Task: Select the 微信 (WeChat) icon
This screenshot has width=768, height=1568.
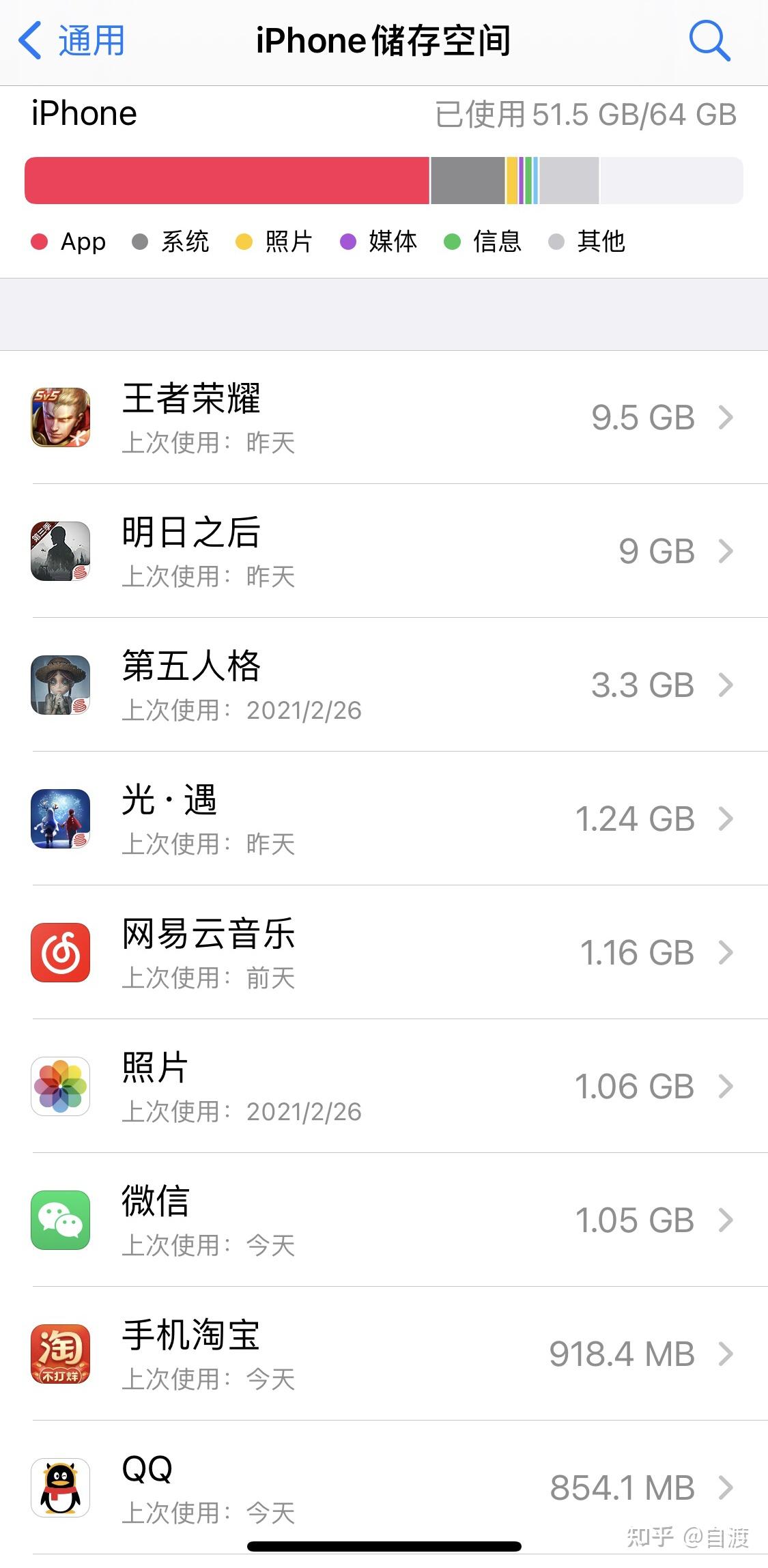Action: pyautogui.click(x=61, y=1221)
